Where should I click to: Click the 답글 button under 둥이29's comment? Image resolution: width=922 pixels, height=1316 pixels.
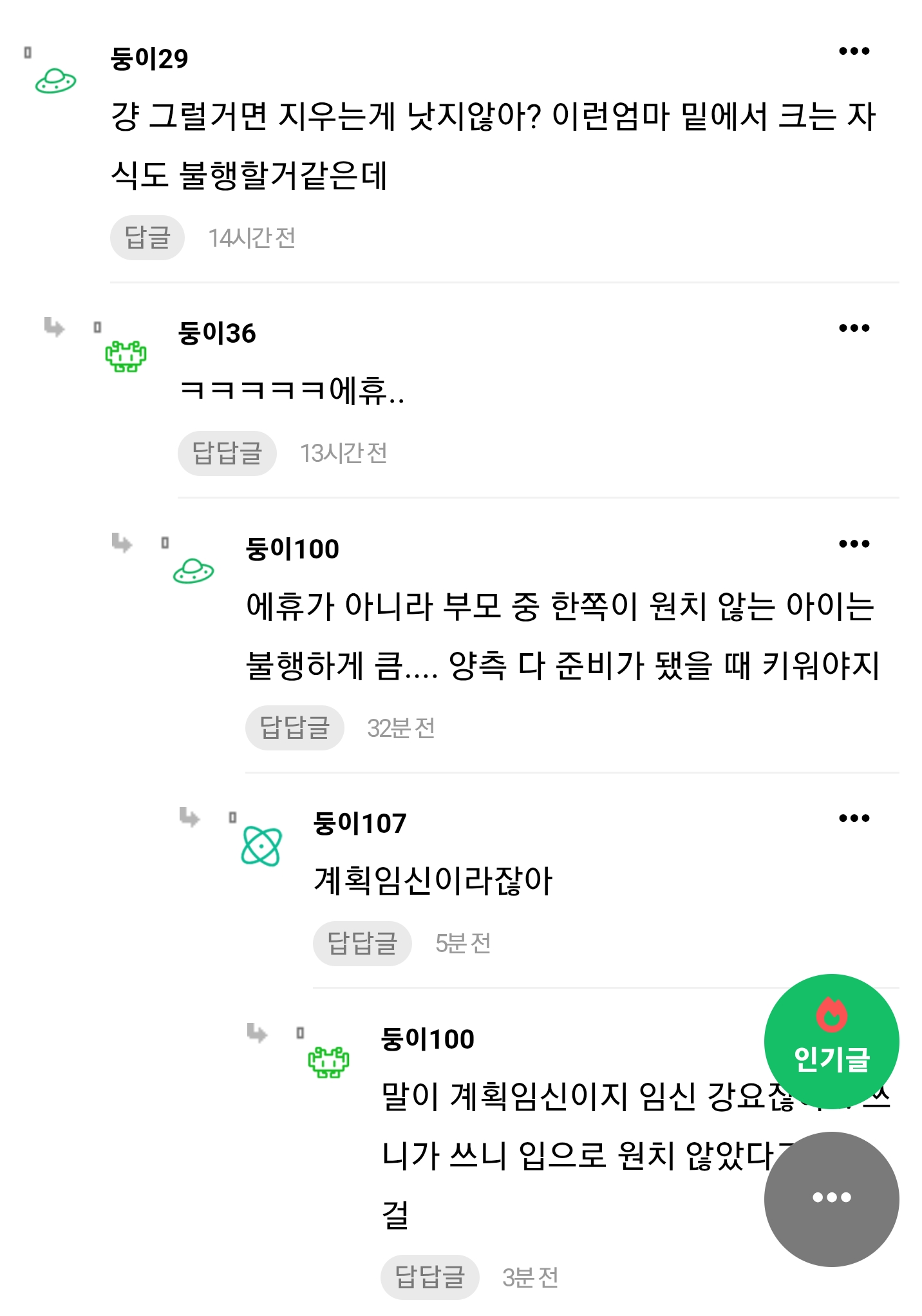pyautogui.click(x=147, y=238)
